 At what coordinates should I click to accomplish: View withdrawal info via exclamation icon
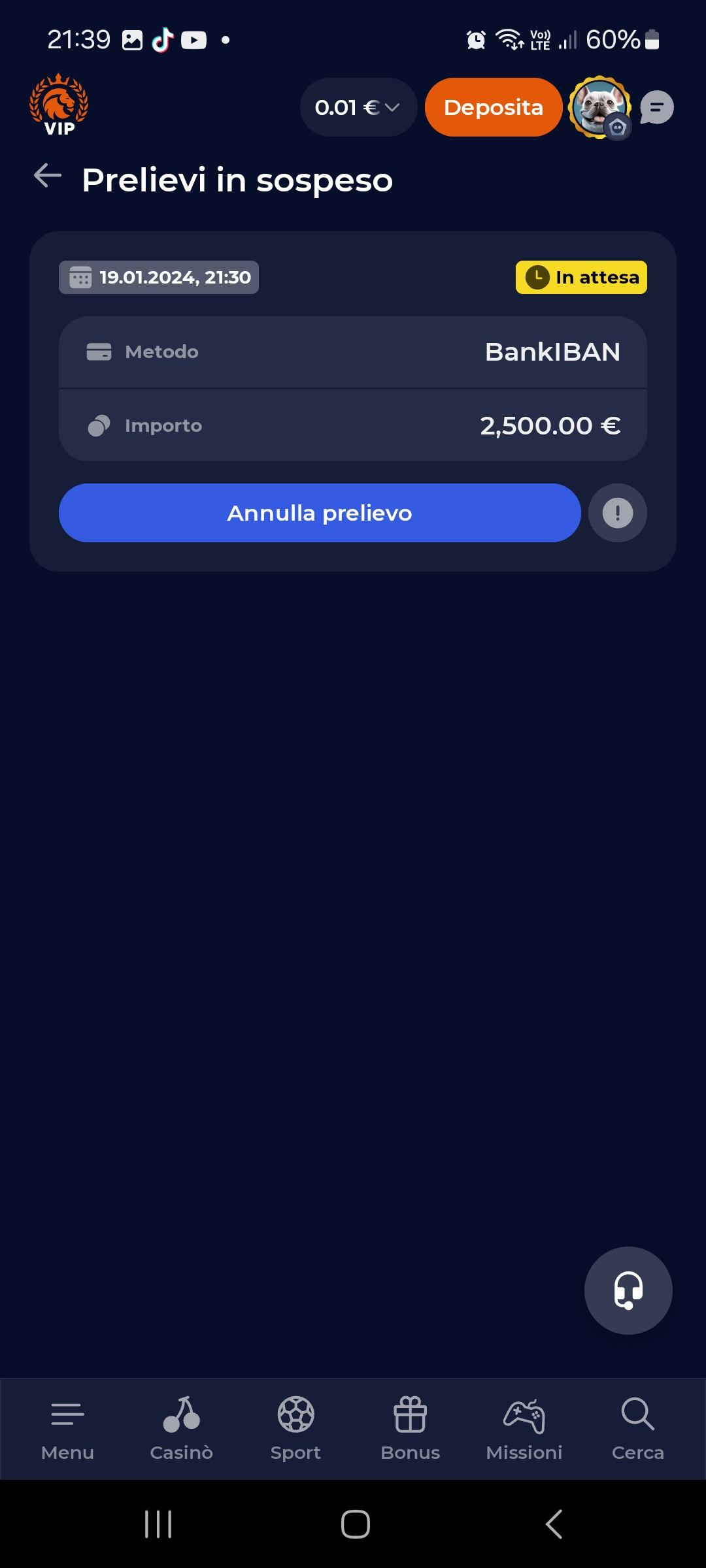[618, 513]
